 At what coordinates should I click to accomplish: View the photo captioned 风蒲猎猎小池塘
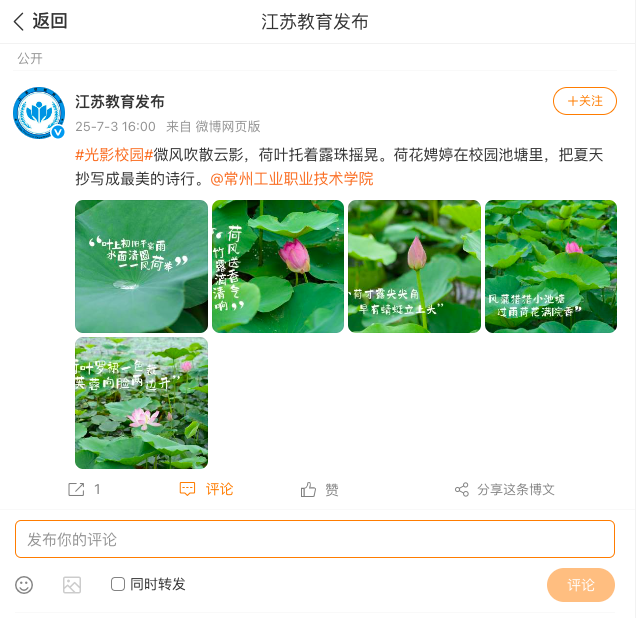(x=551, y=266)
